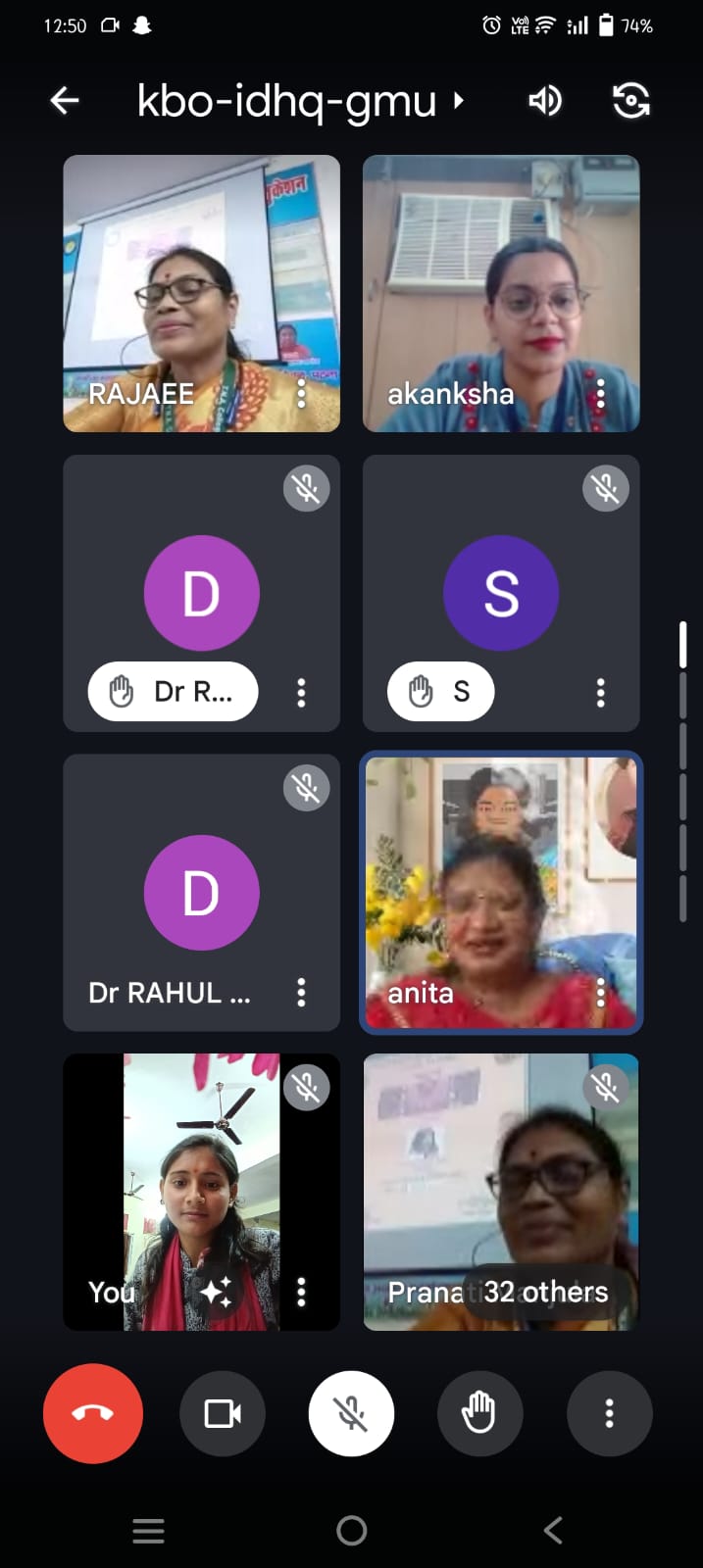Turn off your camera
703x1568 pixels.
pos(223,1413)
